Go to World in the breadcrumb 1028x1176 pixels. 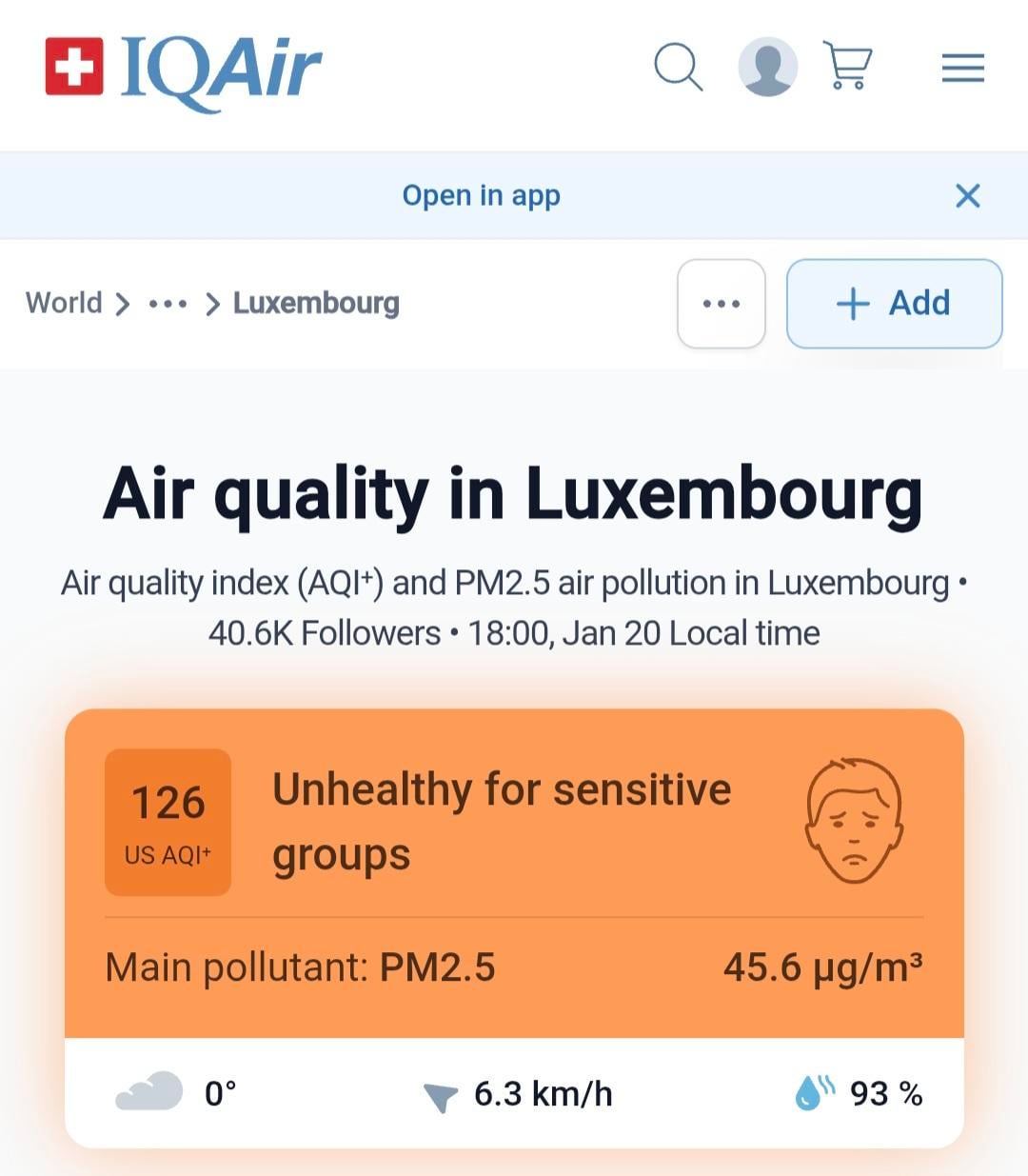click(x=64, y=303)
